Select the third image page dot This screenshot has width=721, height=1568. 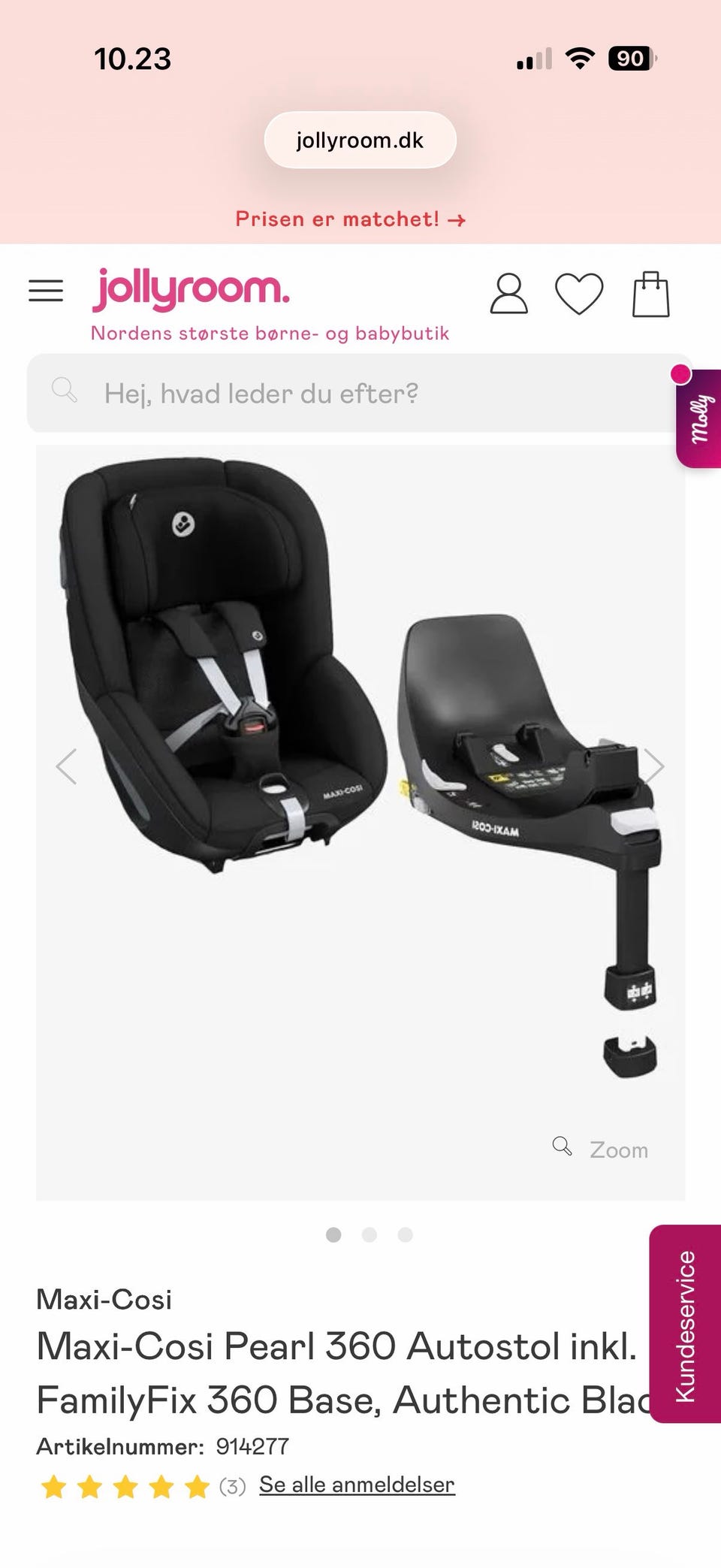click(406, 1234)
